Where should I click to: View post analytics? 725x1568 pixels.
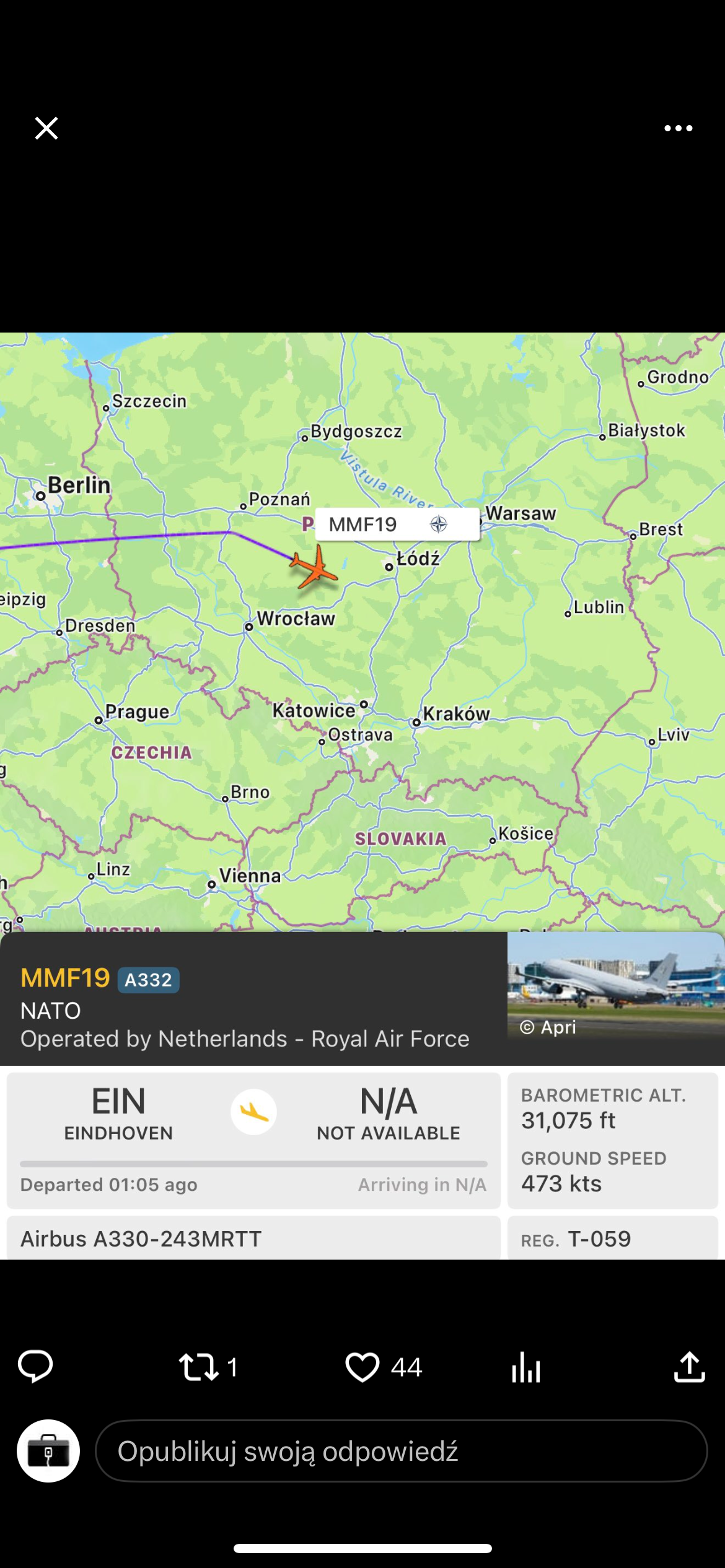526,1367
